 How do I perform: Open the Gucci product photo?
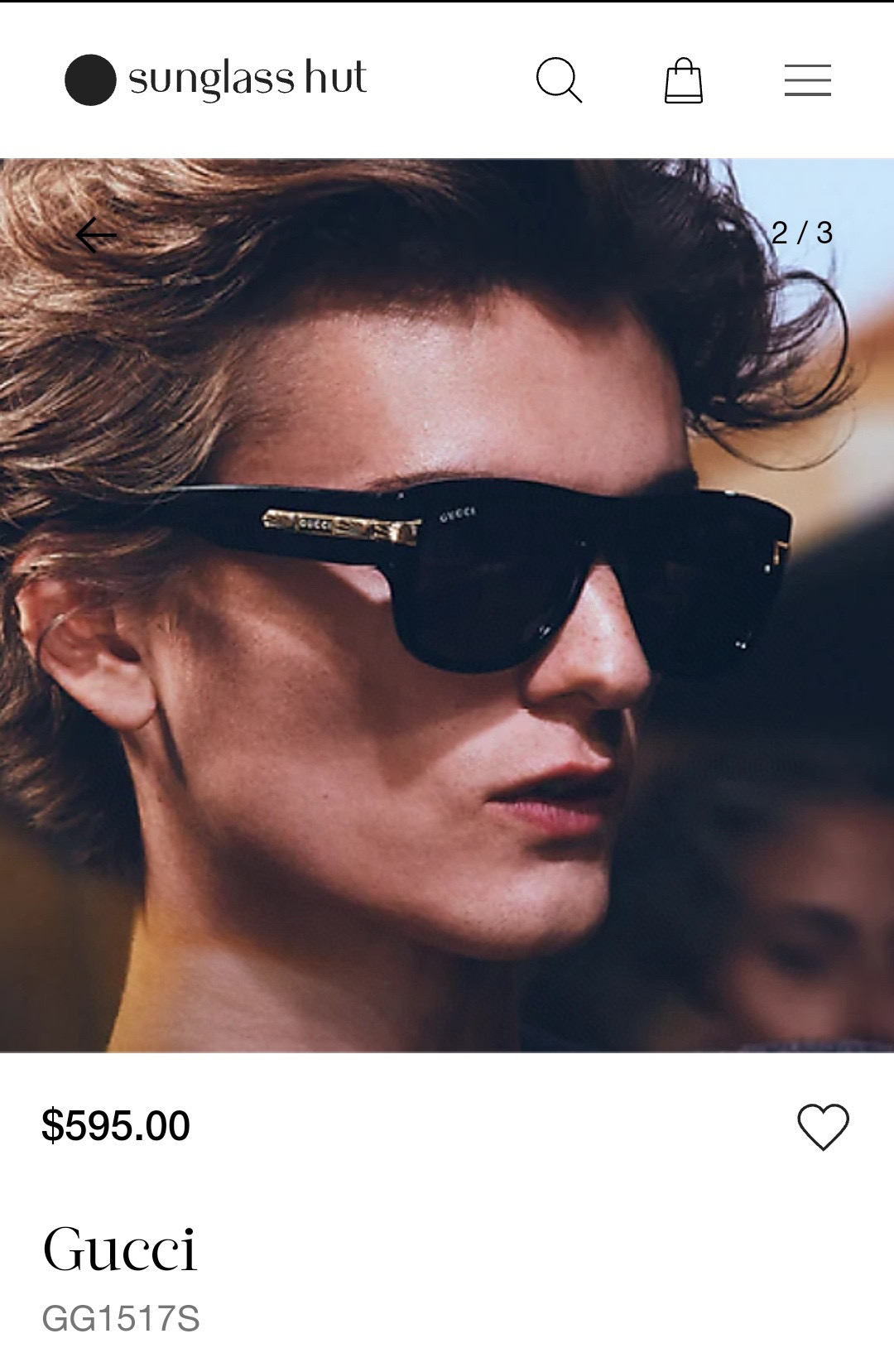pos(447,604)
